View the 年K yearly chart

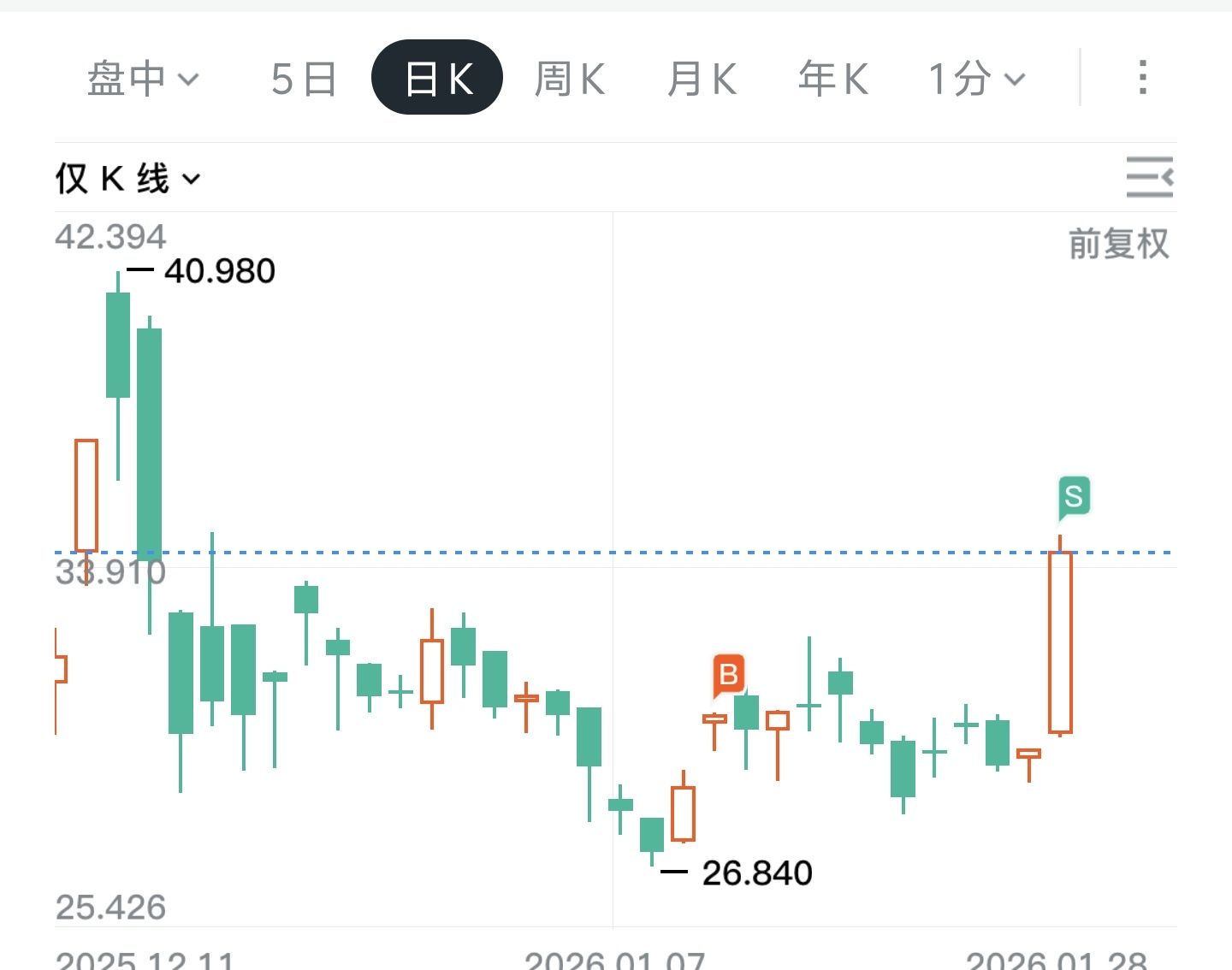[833, 79]
